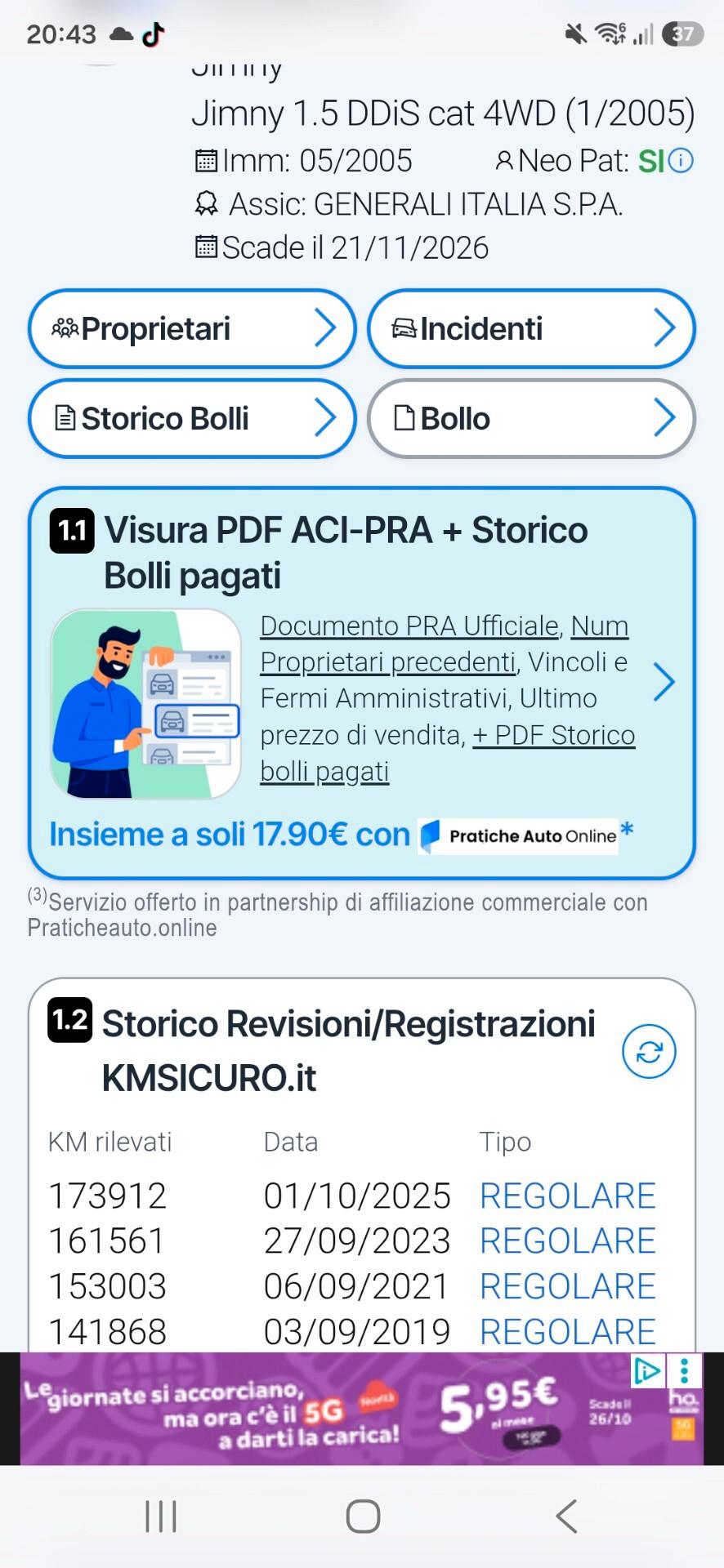Refresh the Storico Revisioni data
724x1568 pixels.
point(649,1052)
